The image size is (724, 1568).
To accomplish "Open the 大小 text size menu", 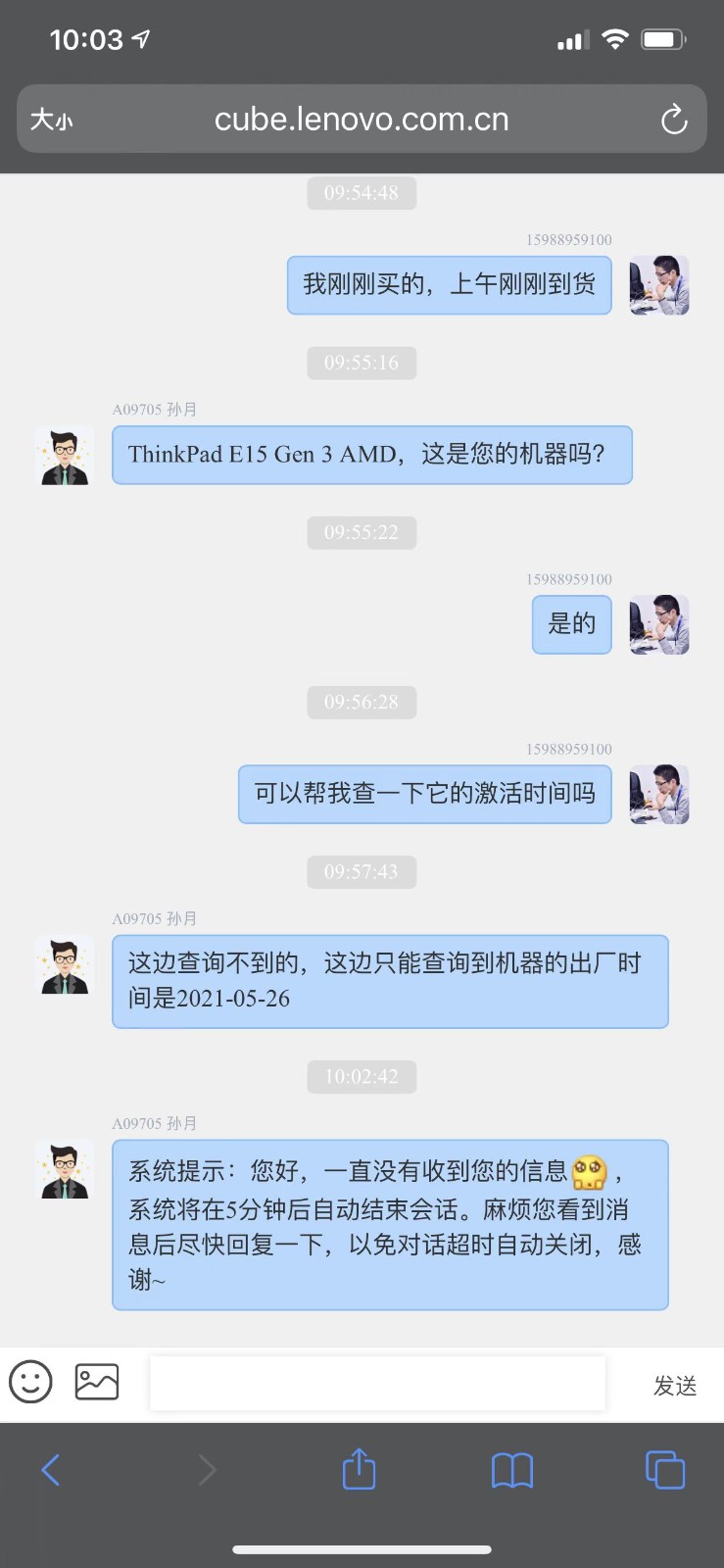I will [51, 120].
